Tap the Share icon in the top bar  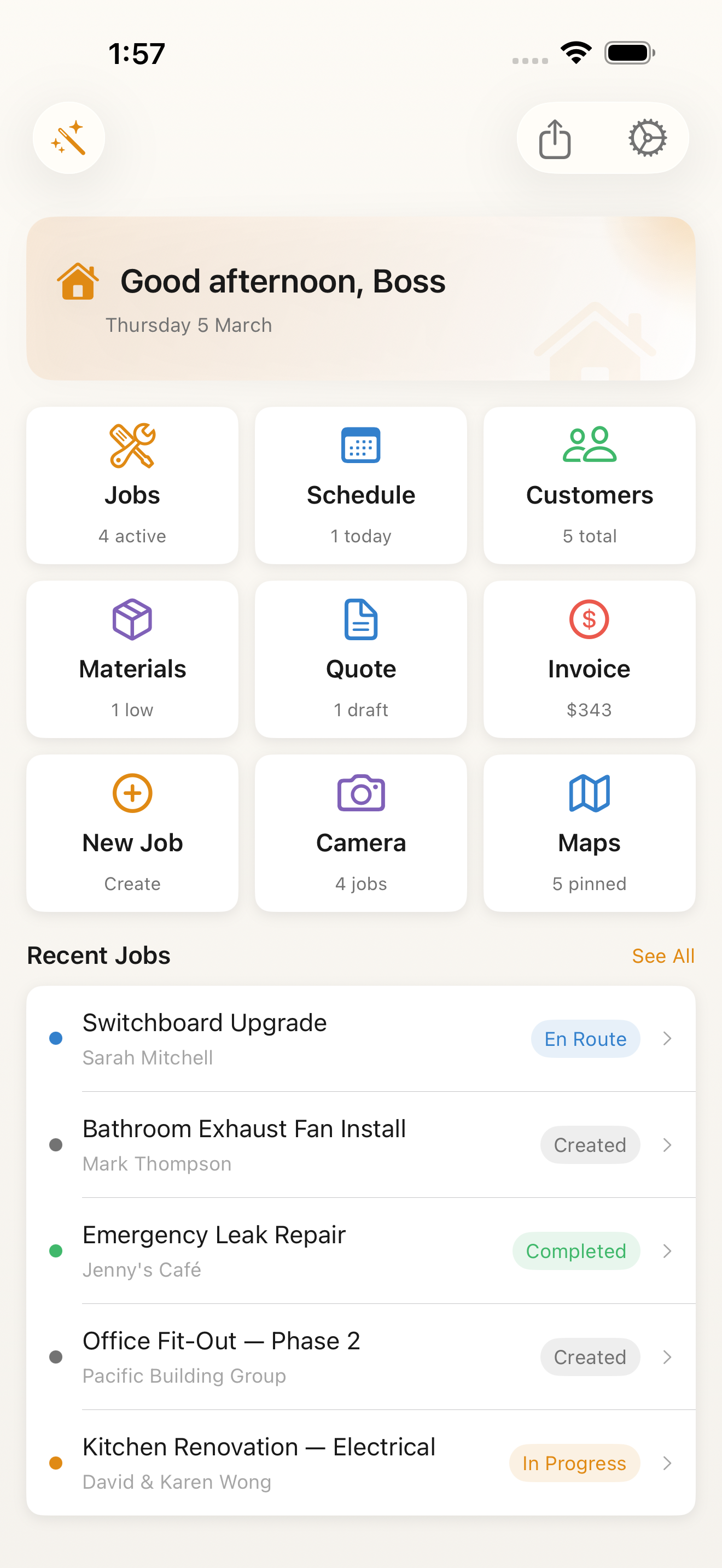pyautogui.click(x=555, y=138)
